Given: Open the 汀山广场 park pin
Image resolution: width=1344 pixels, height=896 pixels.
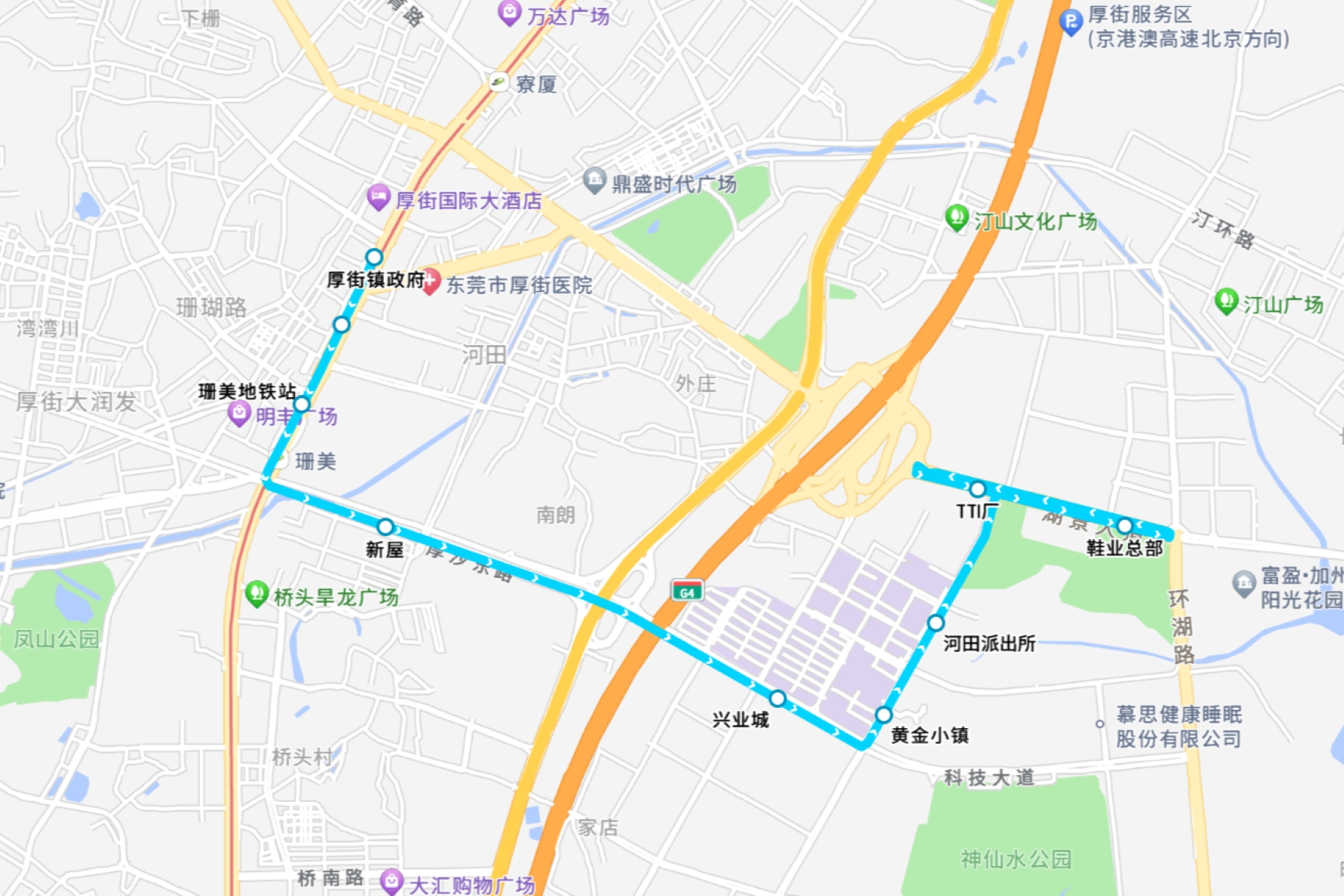Looking at the screenshot, I should 1226,302.
